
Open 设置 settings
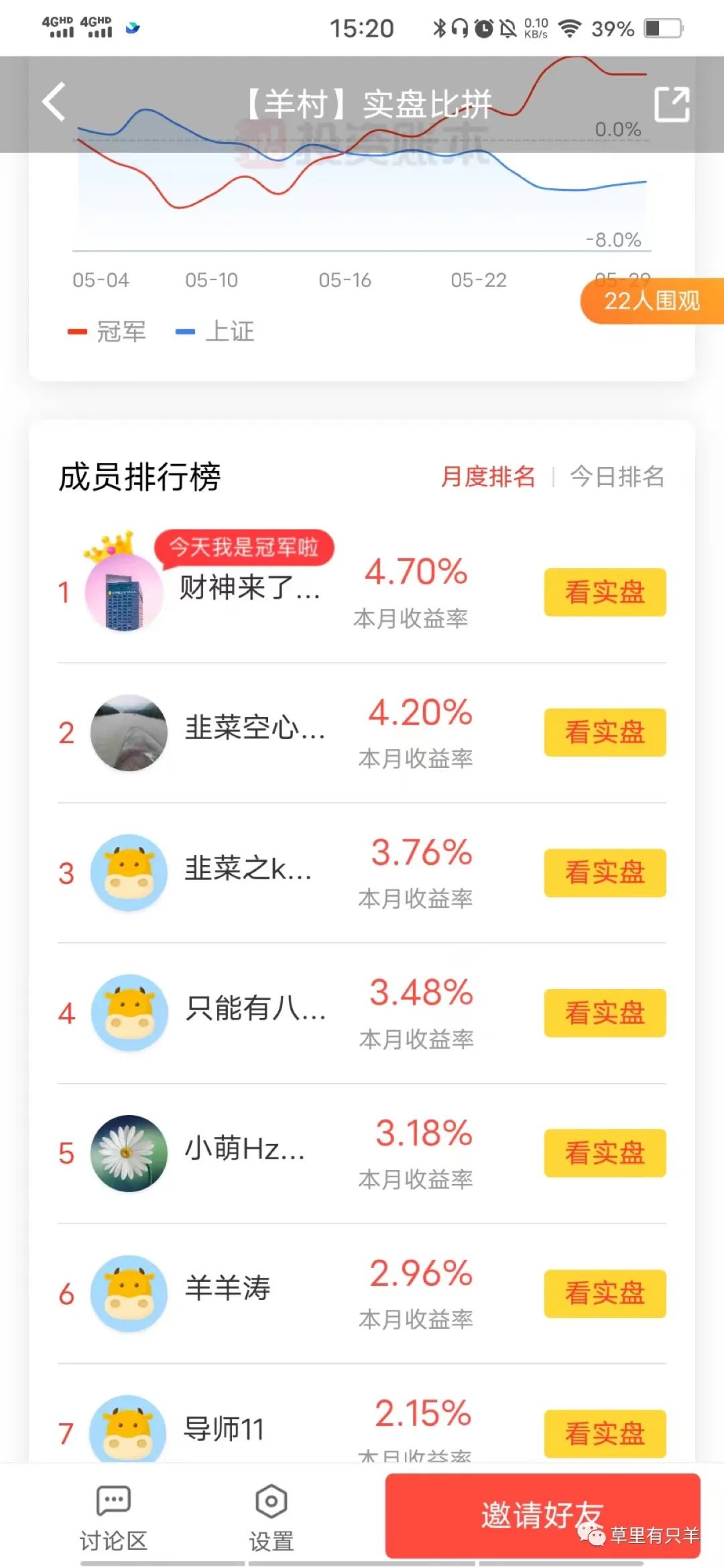point(271,1518)
